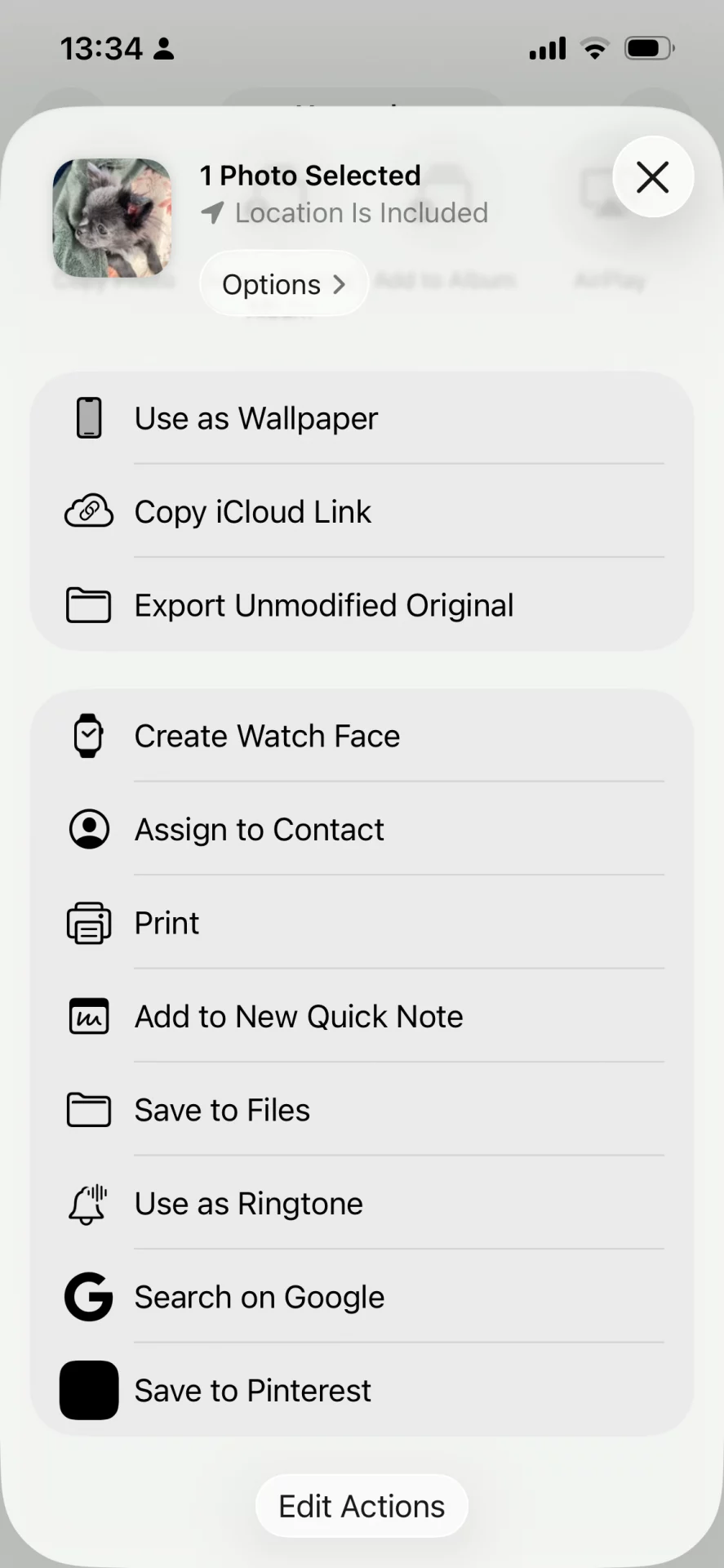Print the selected photo
724x1568 pixels.
[x=362, y=923]
